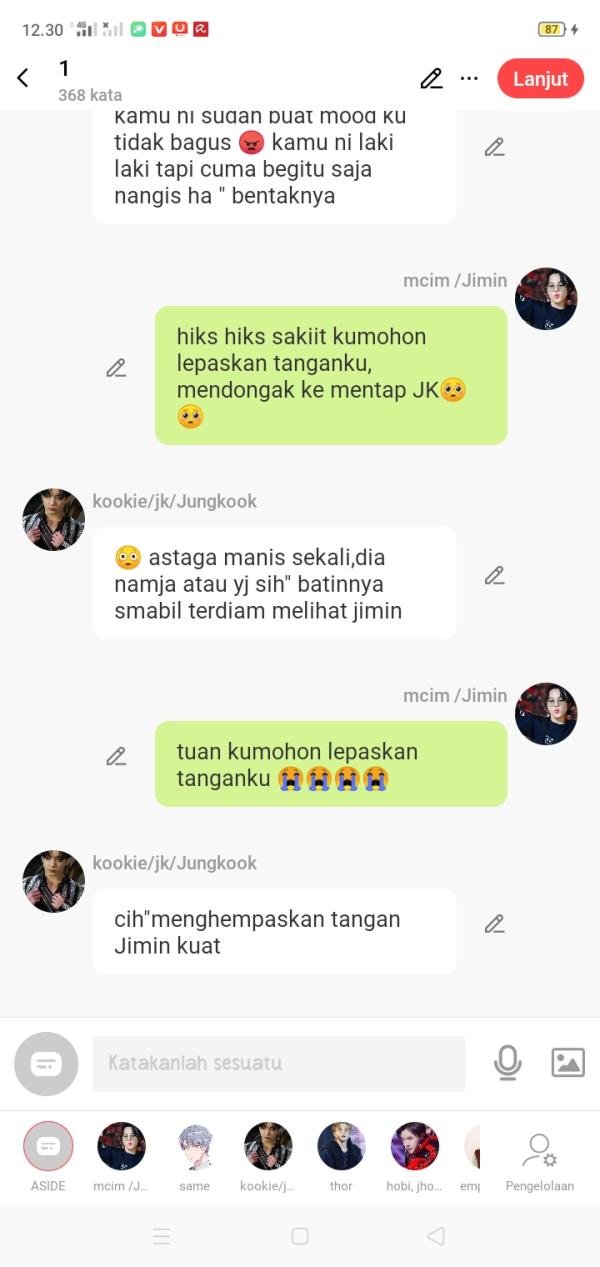Edit the message 'hiks hiks sakiit kumohon'
Viewport: 600px width, 1267px height.
116,368
